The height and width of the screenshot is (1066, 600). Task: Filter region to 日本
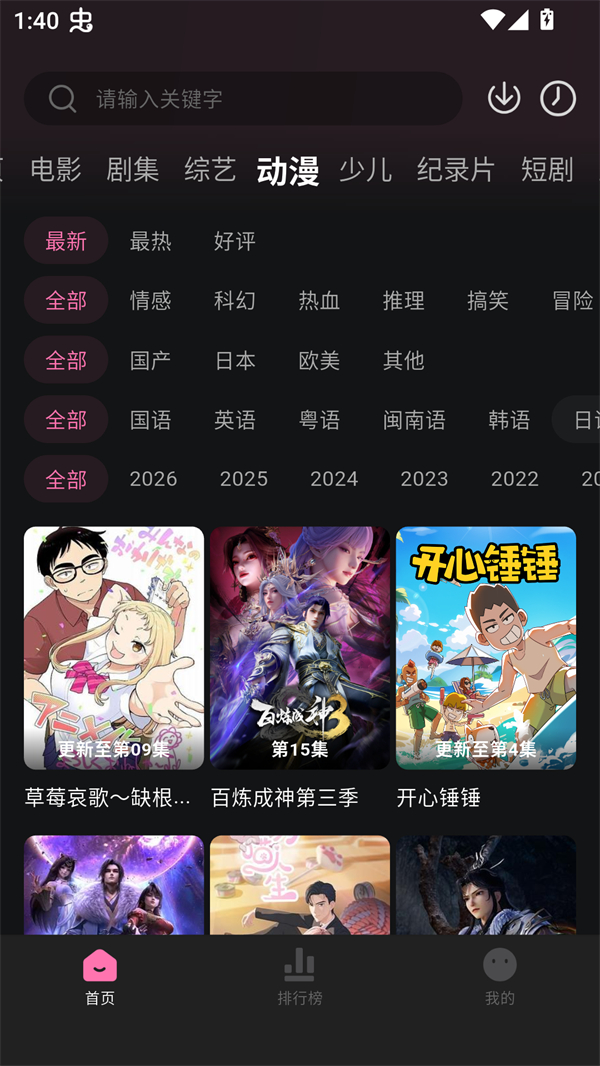coord(235,360)
